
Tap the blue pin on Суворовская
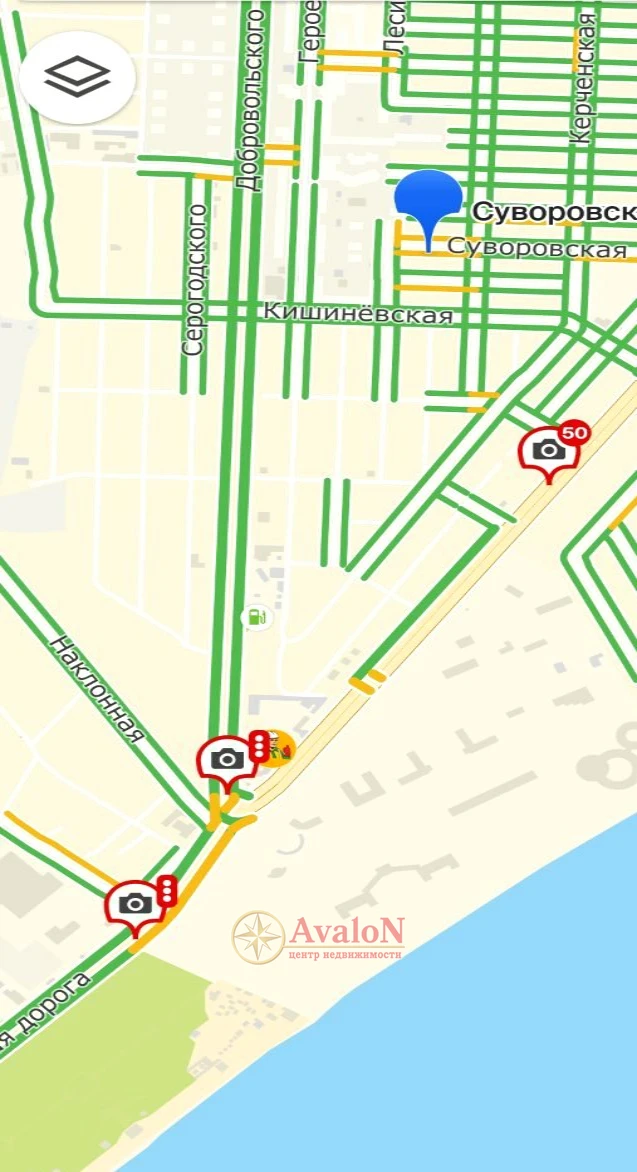click(x=428, y=200)
